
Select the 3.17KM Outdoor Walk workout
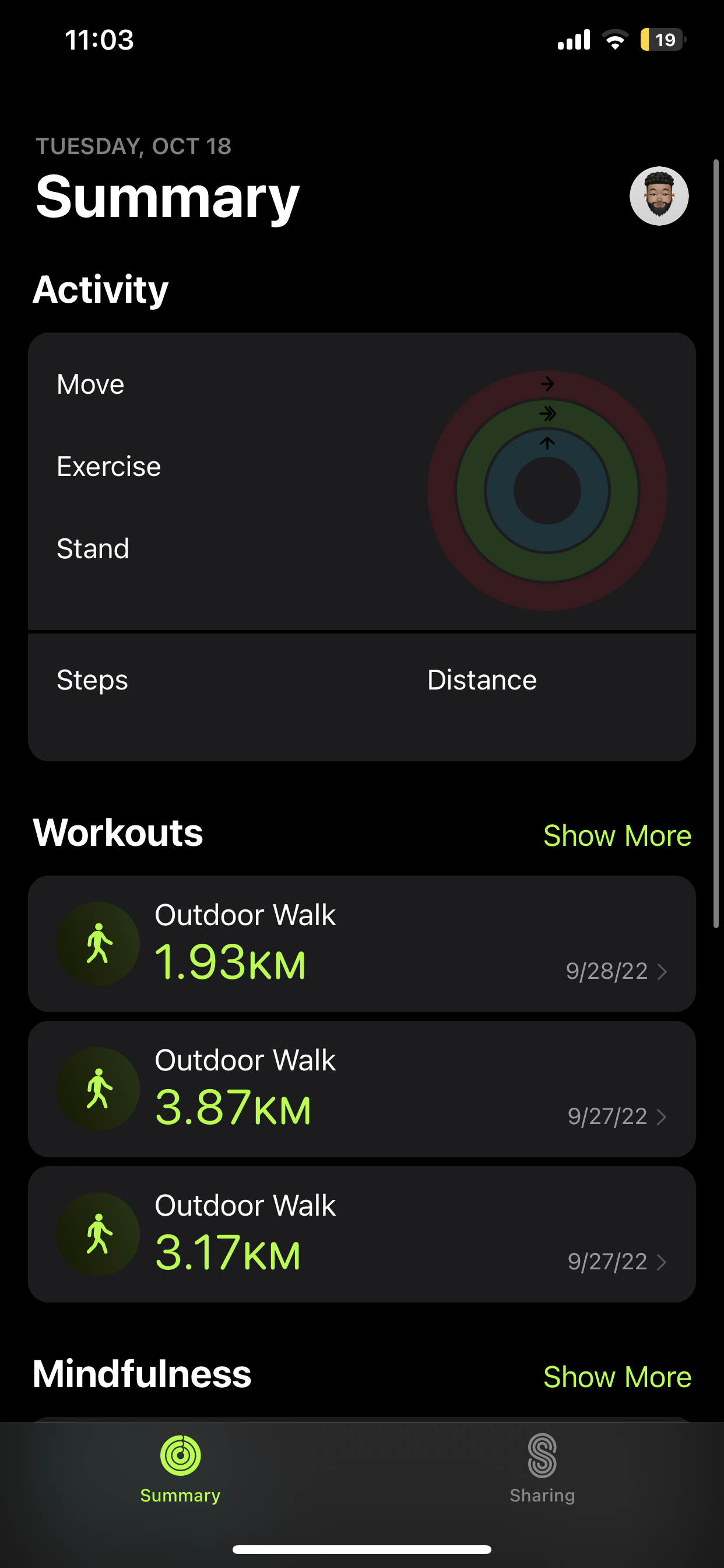tap(361, 1234)
